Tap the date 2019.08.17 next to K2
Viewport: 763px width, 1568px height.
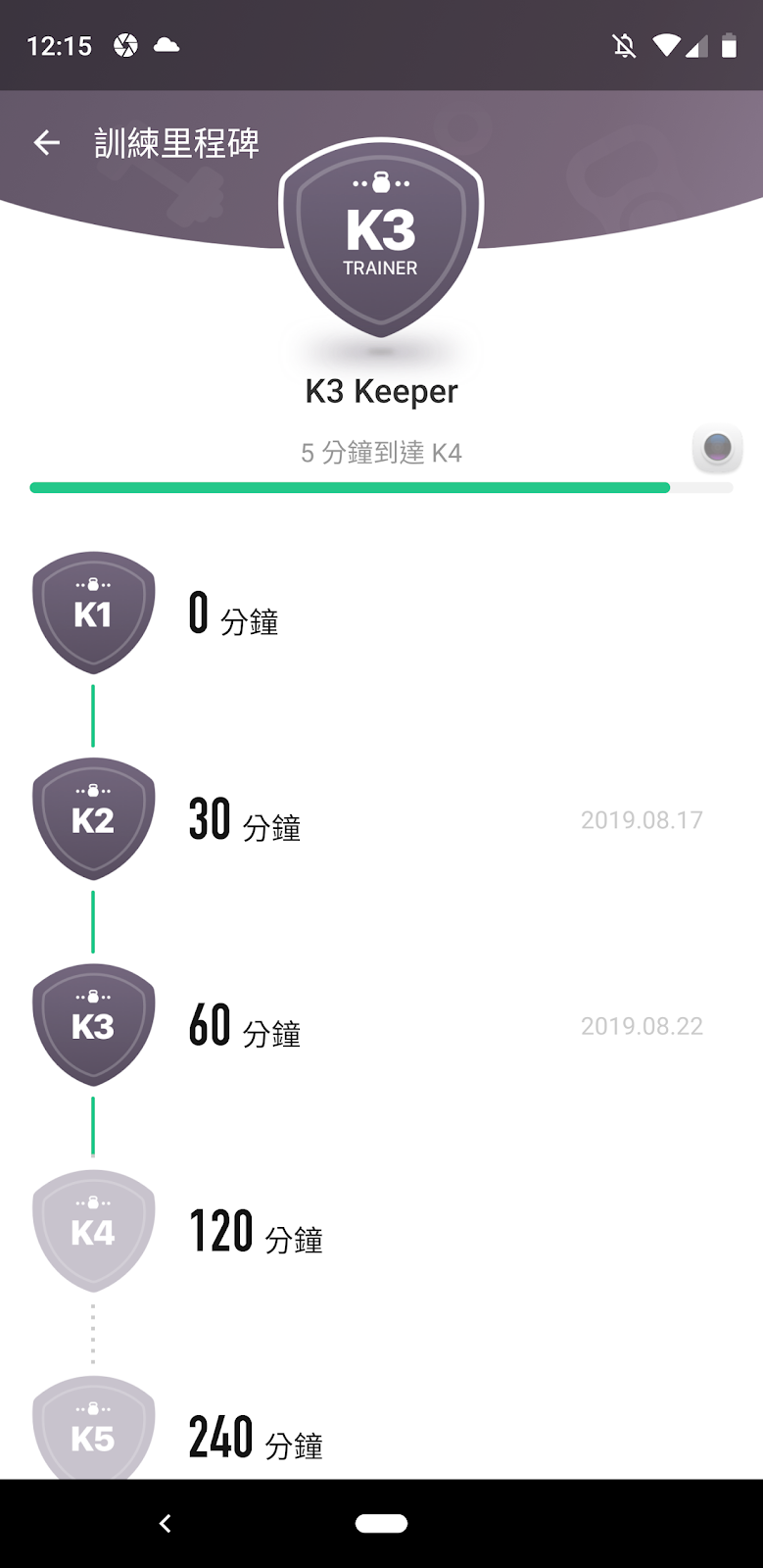pos(643,819)
